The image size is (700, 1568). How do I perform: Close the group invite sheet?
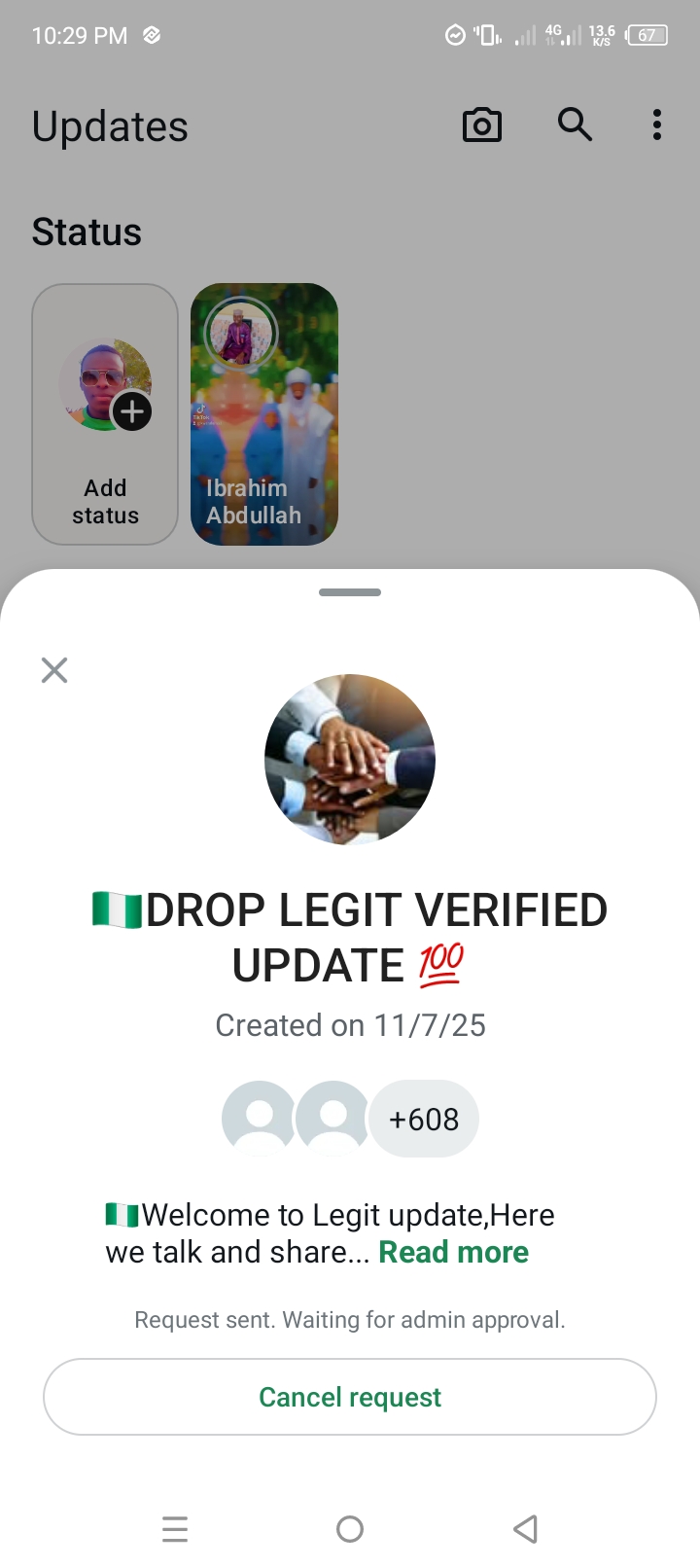54,670
